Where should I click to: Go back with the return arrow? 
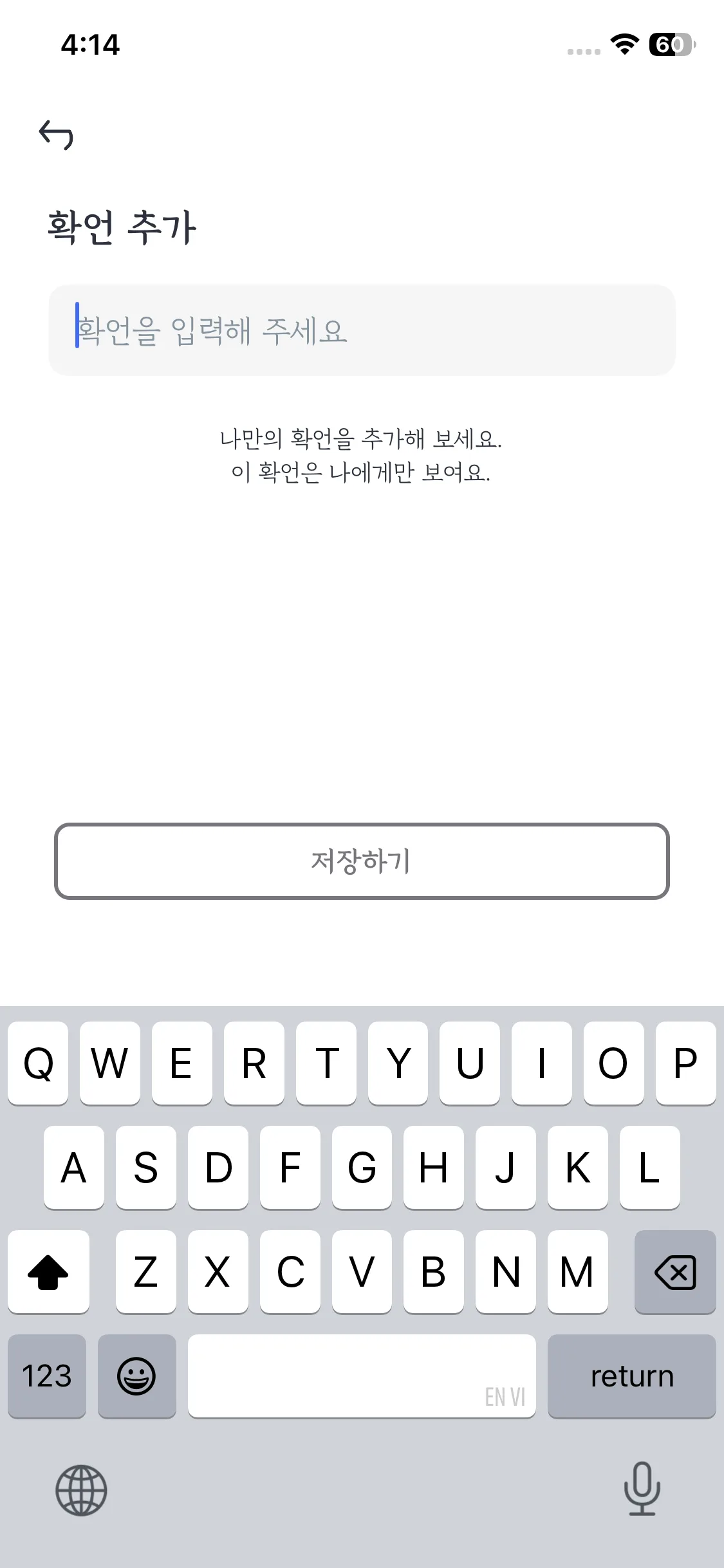(56, 135)
